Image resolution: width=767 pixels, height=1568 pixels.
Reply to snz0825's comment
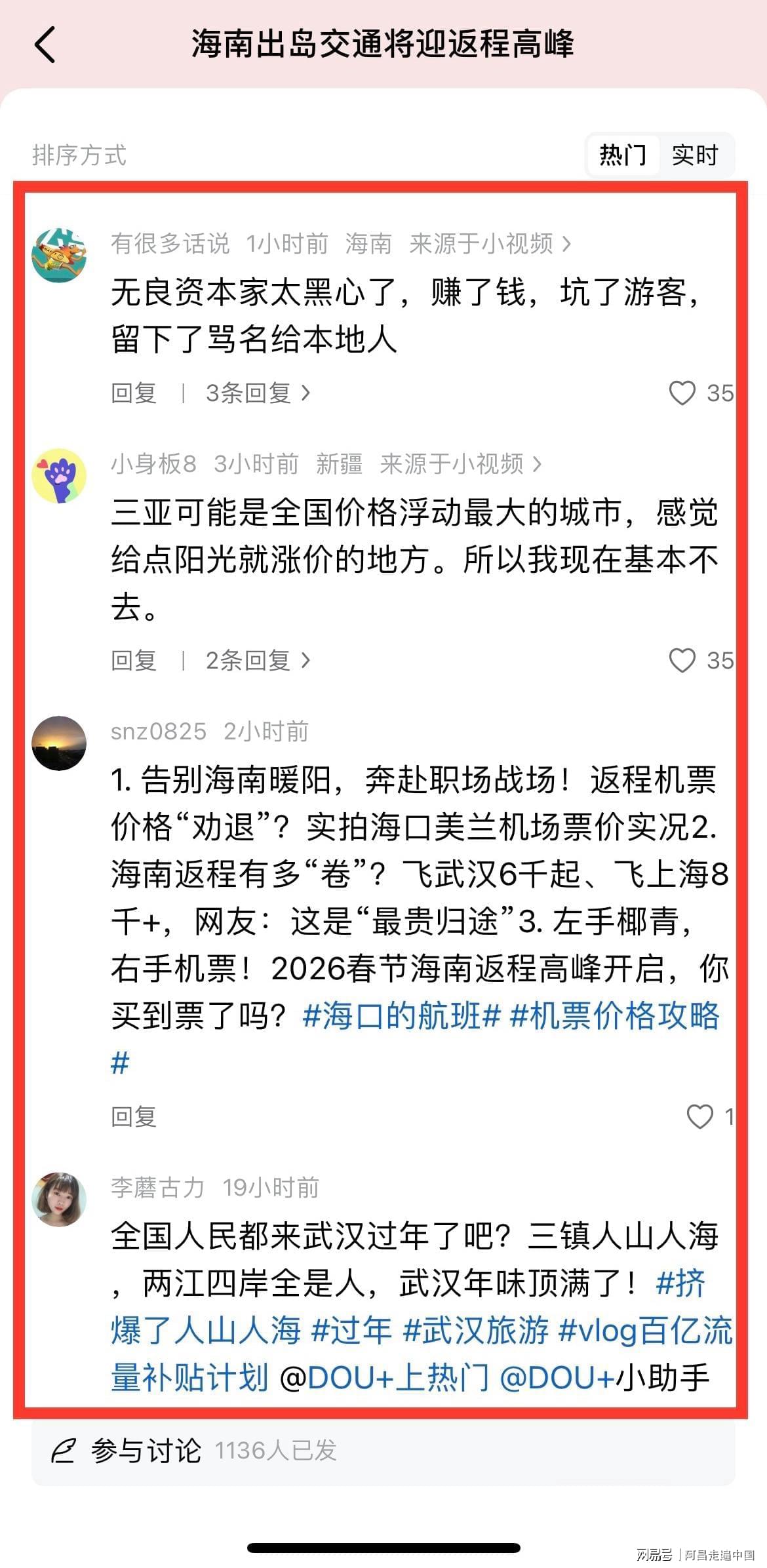tap(134, 1116)
